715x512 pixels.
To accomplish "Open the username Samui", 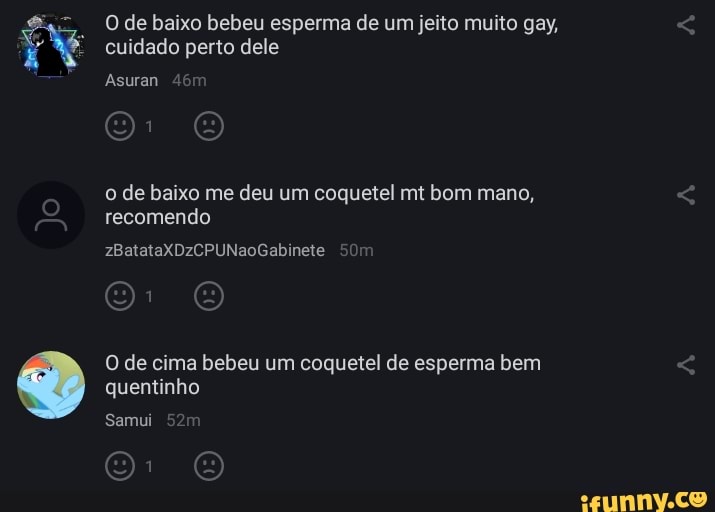I will click(128, 420).
